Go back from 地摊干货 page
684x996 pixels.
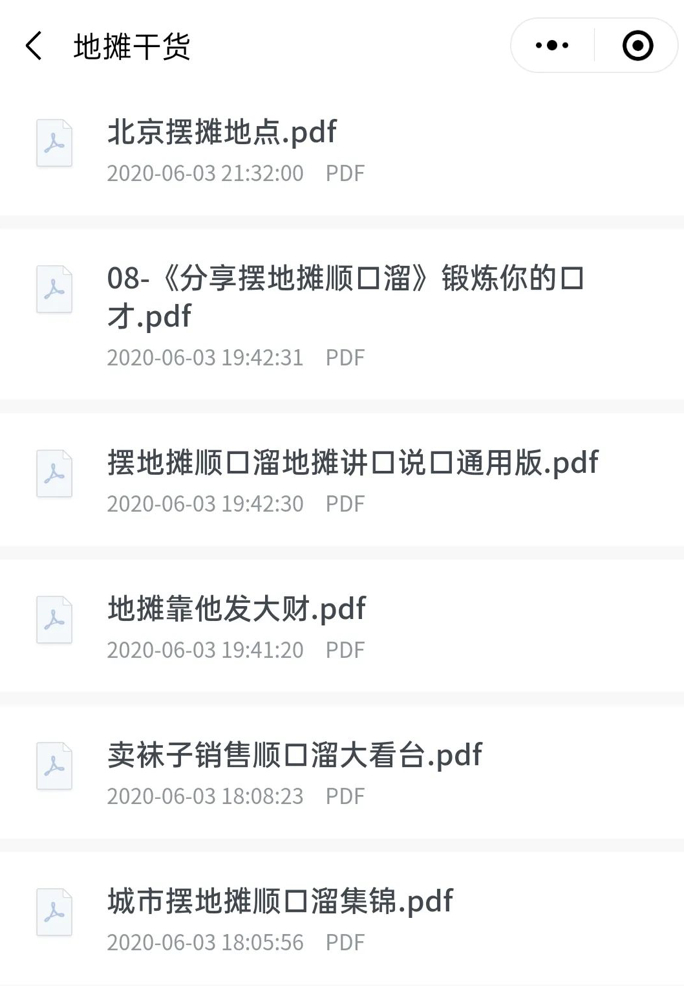tap(34, 46)
